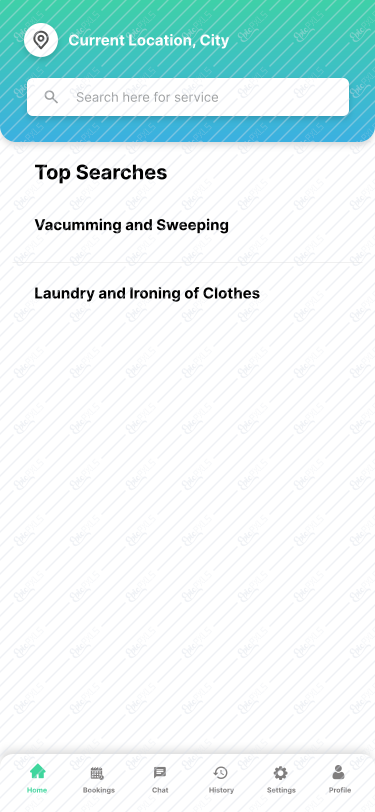Open the Chat tab
375x812 pixels.
[160, 779]
